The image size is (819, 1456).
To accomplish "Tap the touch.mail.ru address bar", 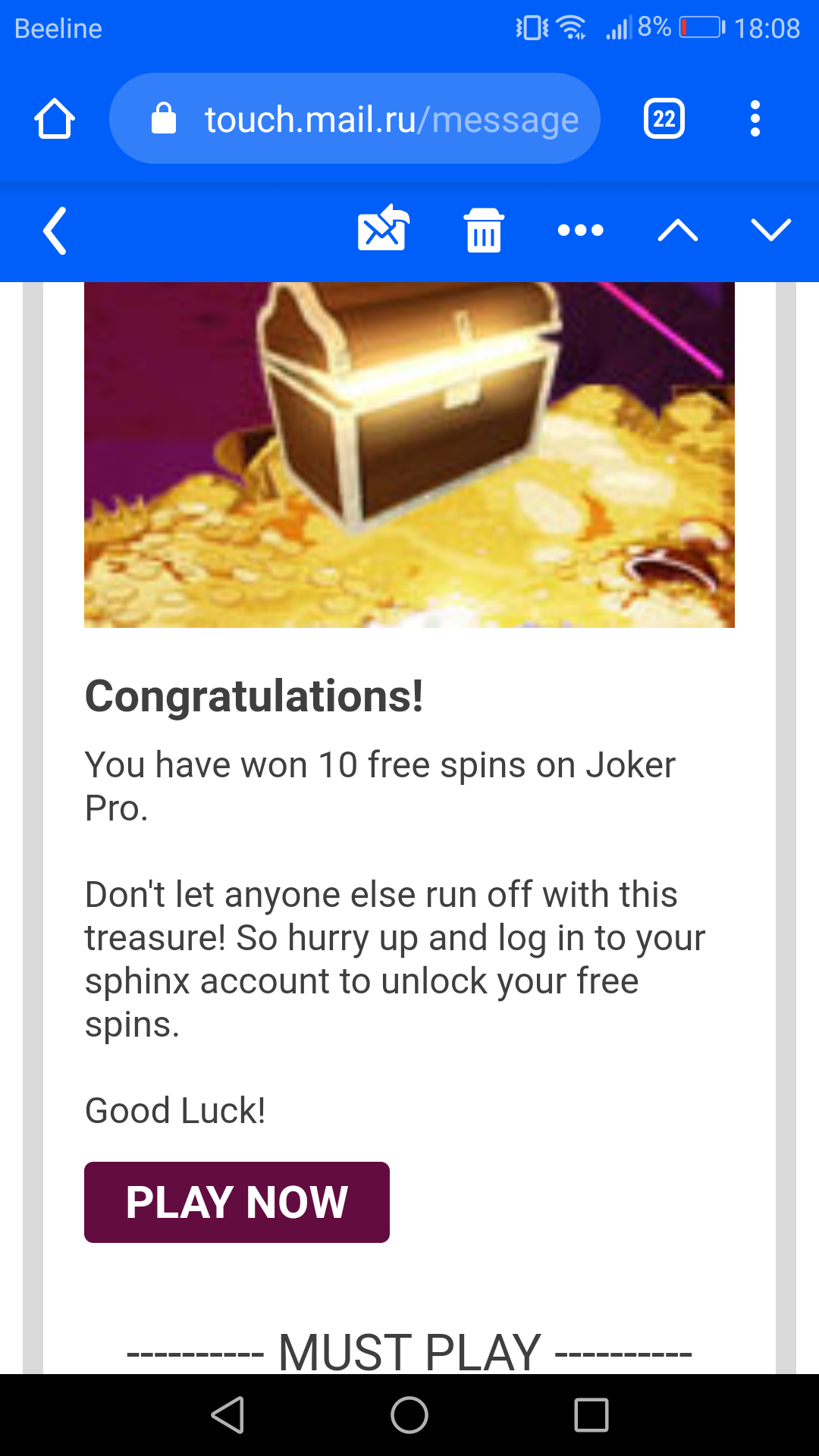I will tap(355, 119).
